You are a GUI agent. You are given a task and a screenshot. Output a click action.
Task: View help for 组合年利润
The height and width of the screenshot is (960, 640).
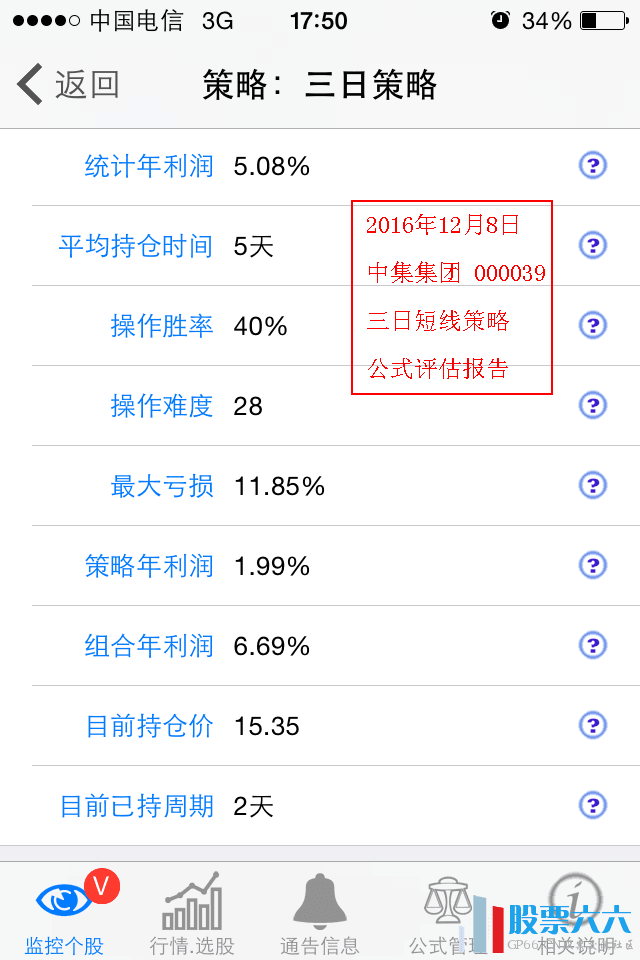593,645
